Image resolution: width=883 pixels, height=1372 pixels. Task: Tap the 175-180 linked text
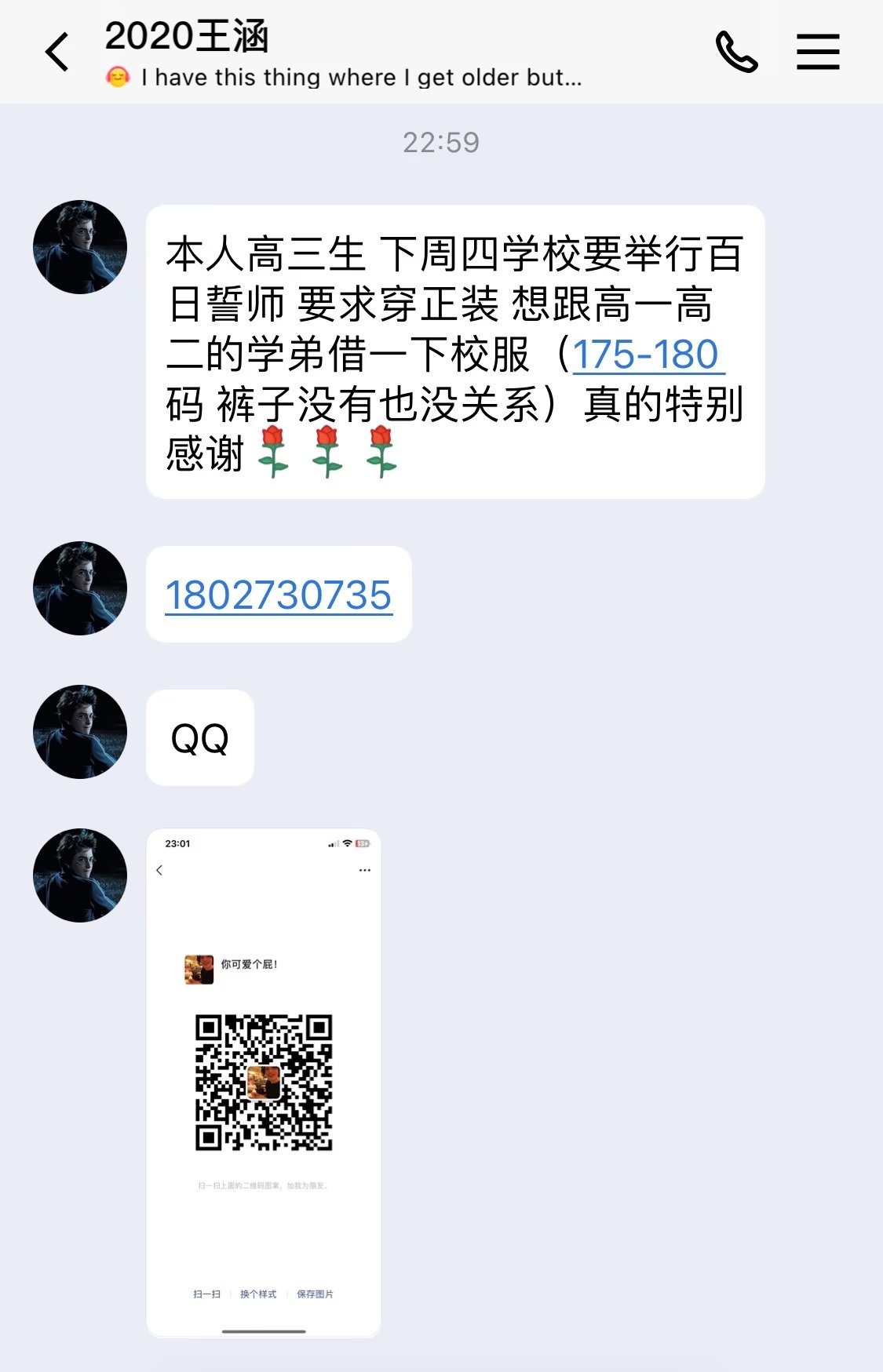[645, 355]
